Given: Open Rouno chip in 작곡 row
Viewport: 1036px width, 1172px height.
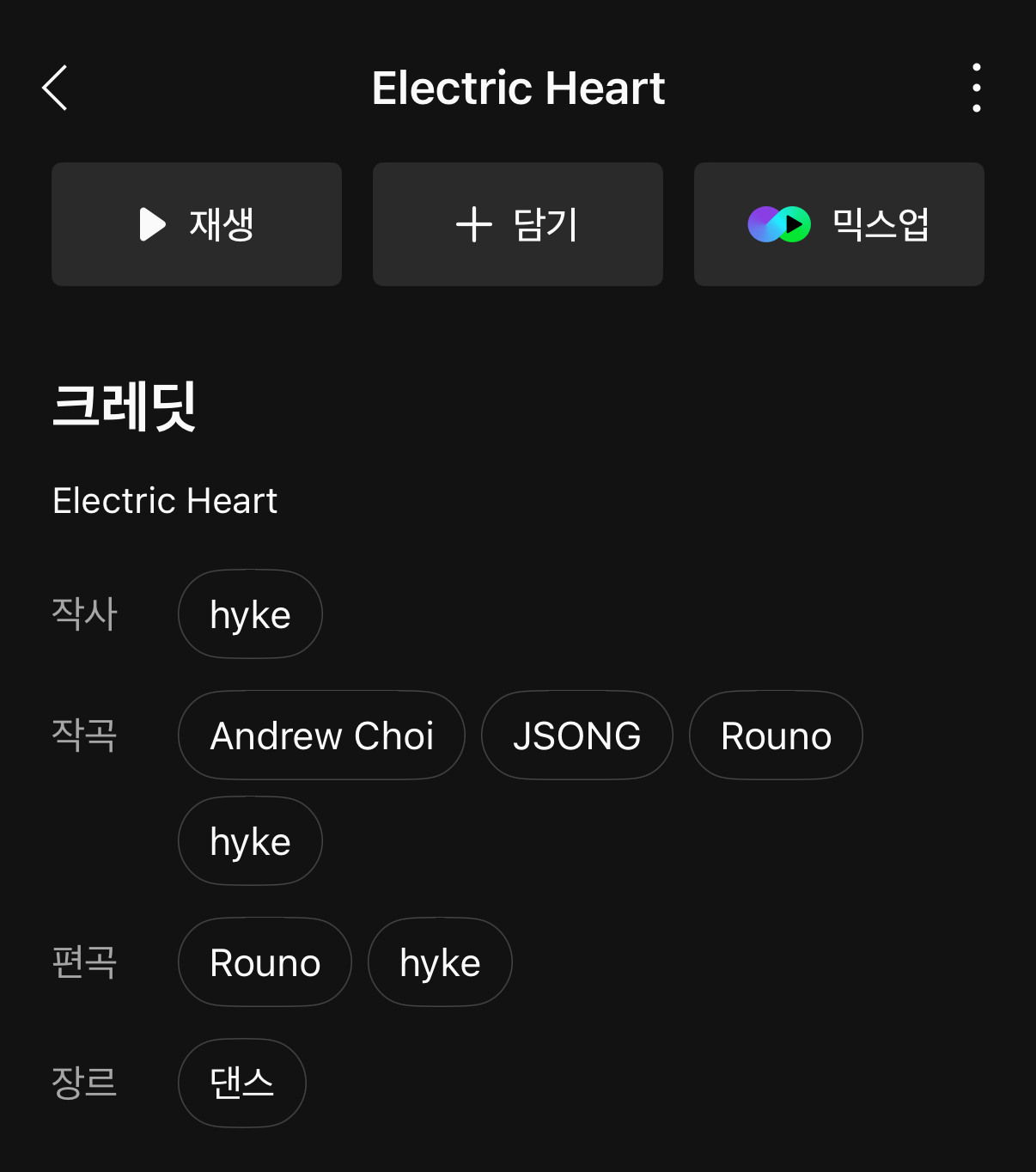Looking at the screenshot, I should [x=776, y=736].
